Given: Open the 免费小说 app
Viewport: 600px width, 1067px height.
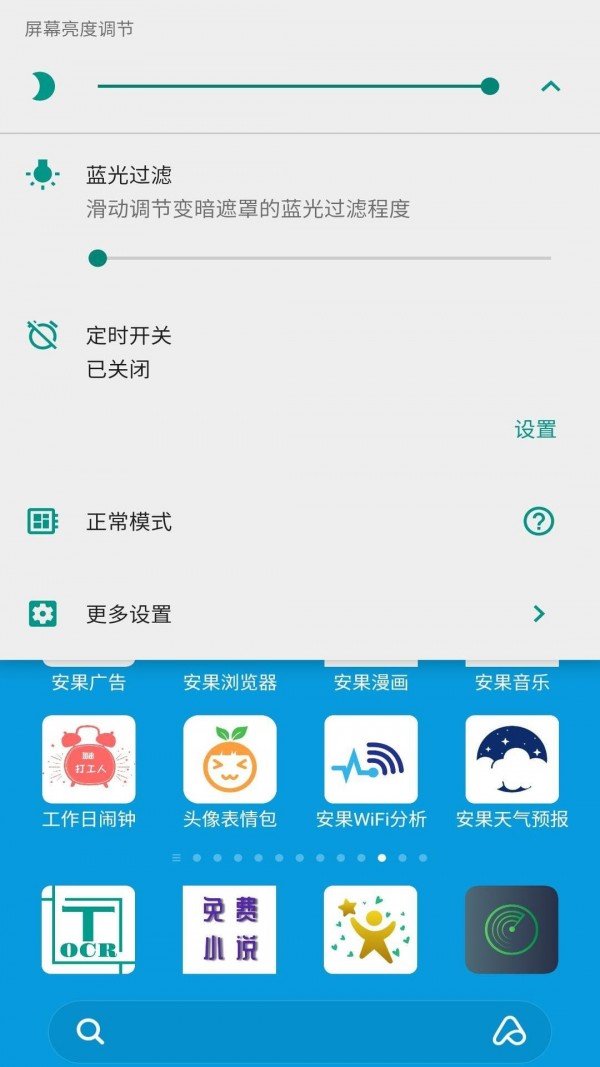Looking at the screenshot, I should pos(230,929).
